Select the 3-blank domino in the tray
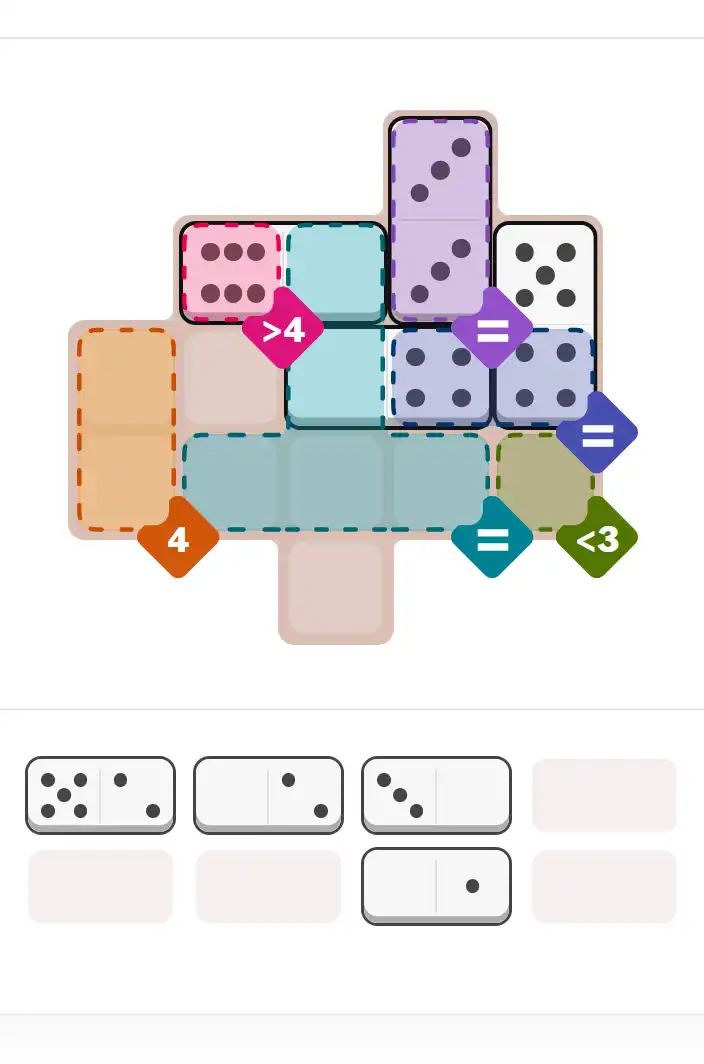Screen dimensions: 704x1064 click(436, 794)
